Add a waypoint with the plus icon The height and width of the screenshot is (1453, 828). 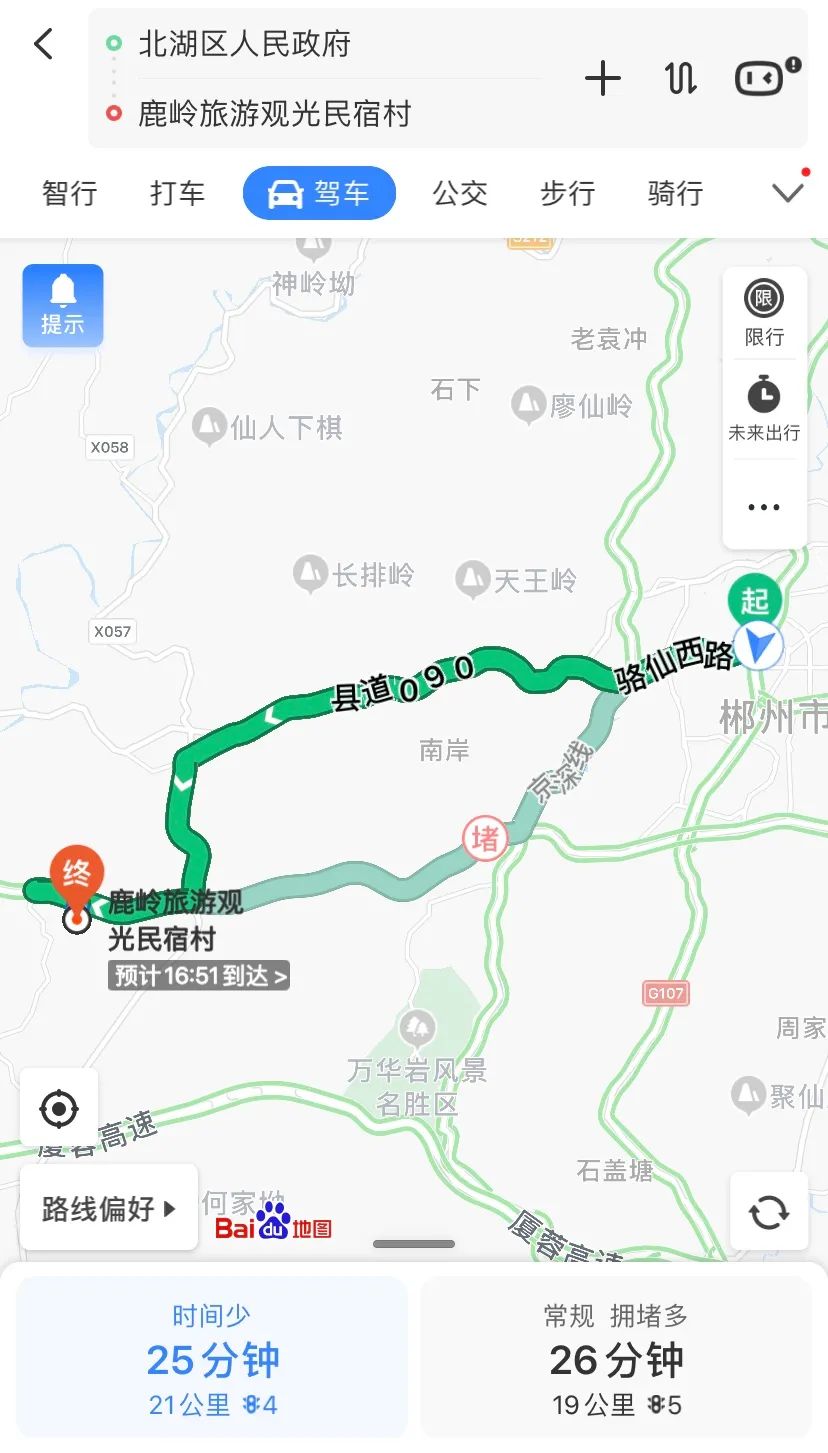click(603, 78)
